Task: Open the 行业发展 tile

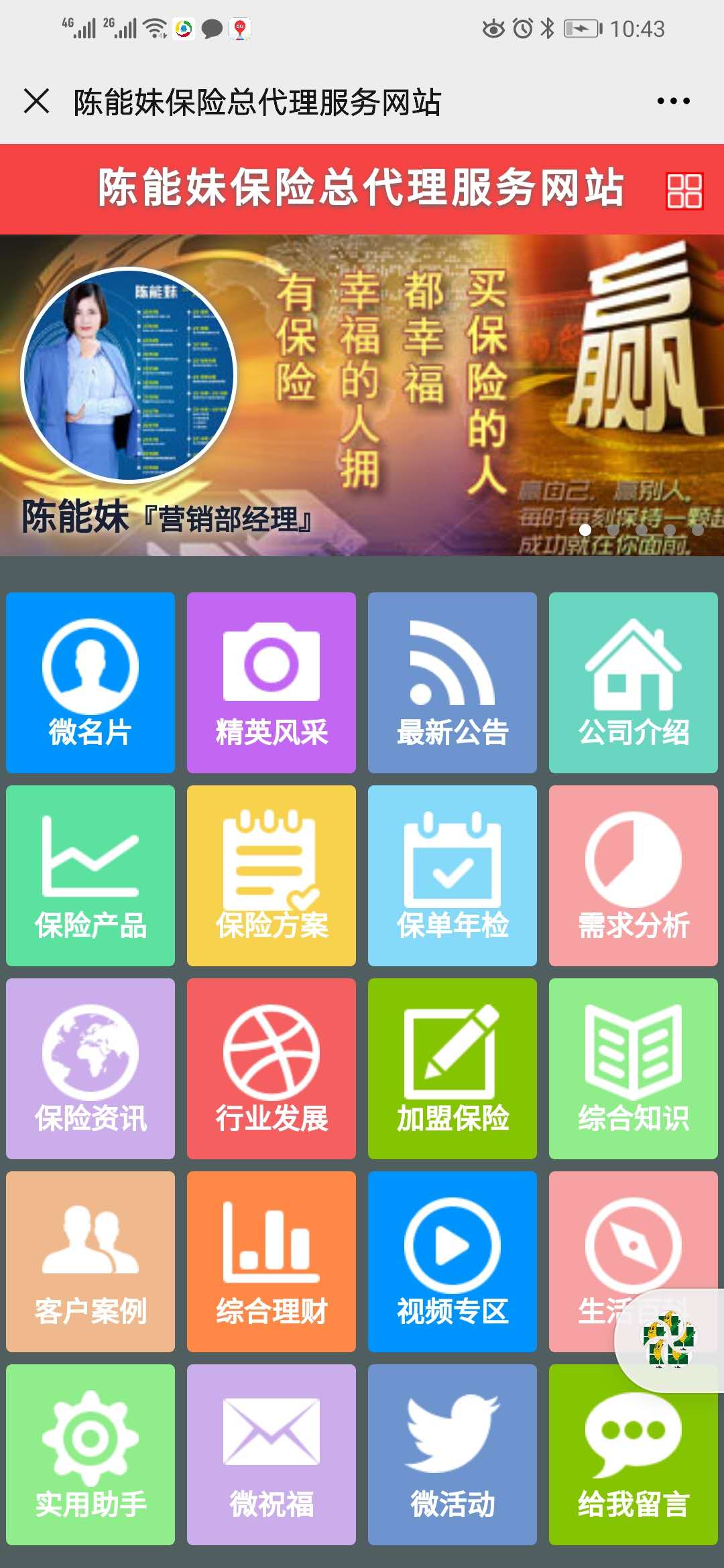Action: click(271, 1068)
